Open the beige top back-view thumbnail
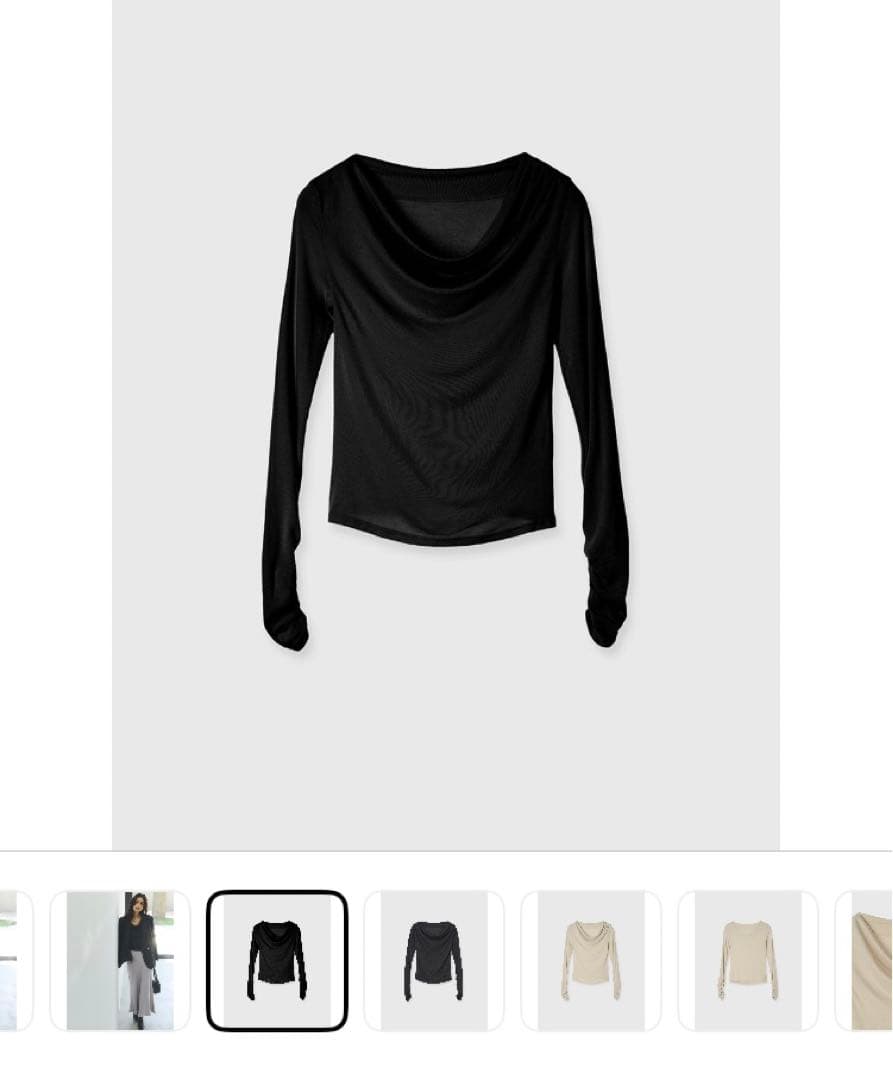 tap(748, 960)
